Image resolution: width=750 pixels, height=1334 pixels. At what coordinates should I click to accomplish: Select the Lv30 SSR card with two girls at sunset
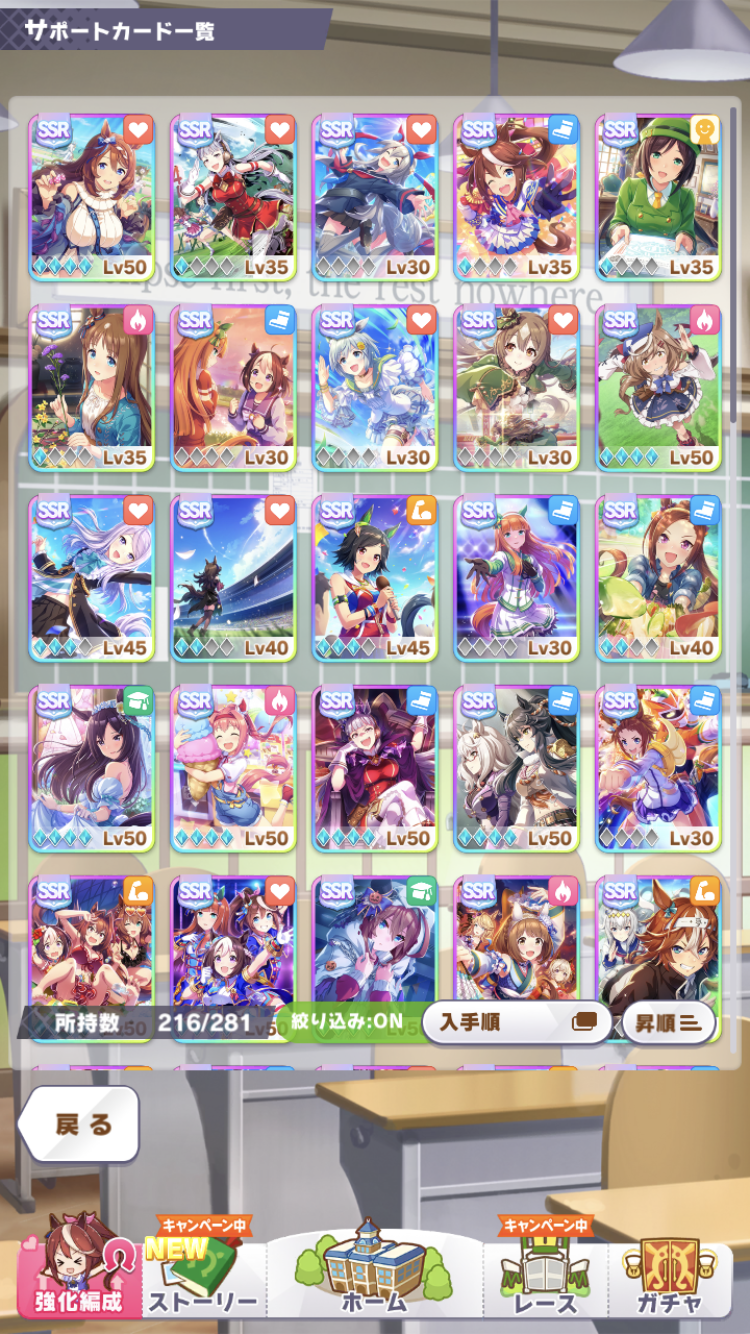coord(233,387)
